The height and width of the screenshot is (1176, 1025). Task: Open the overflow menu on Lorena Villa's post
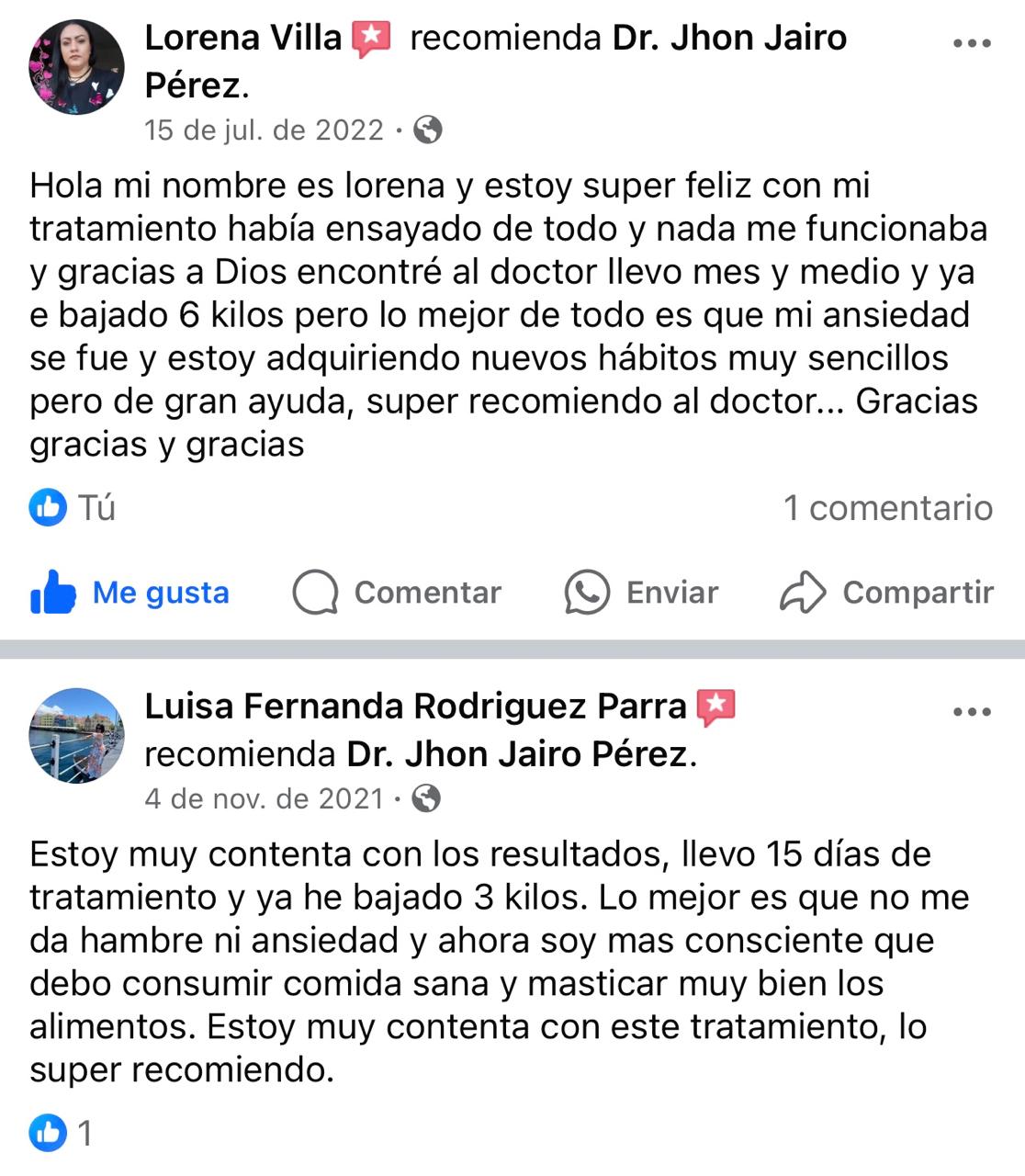(x=972, y=43)
